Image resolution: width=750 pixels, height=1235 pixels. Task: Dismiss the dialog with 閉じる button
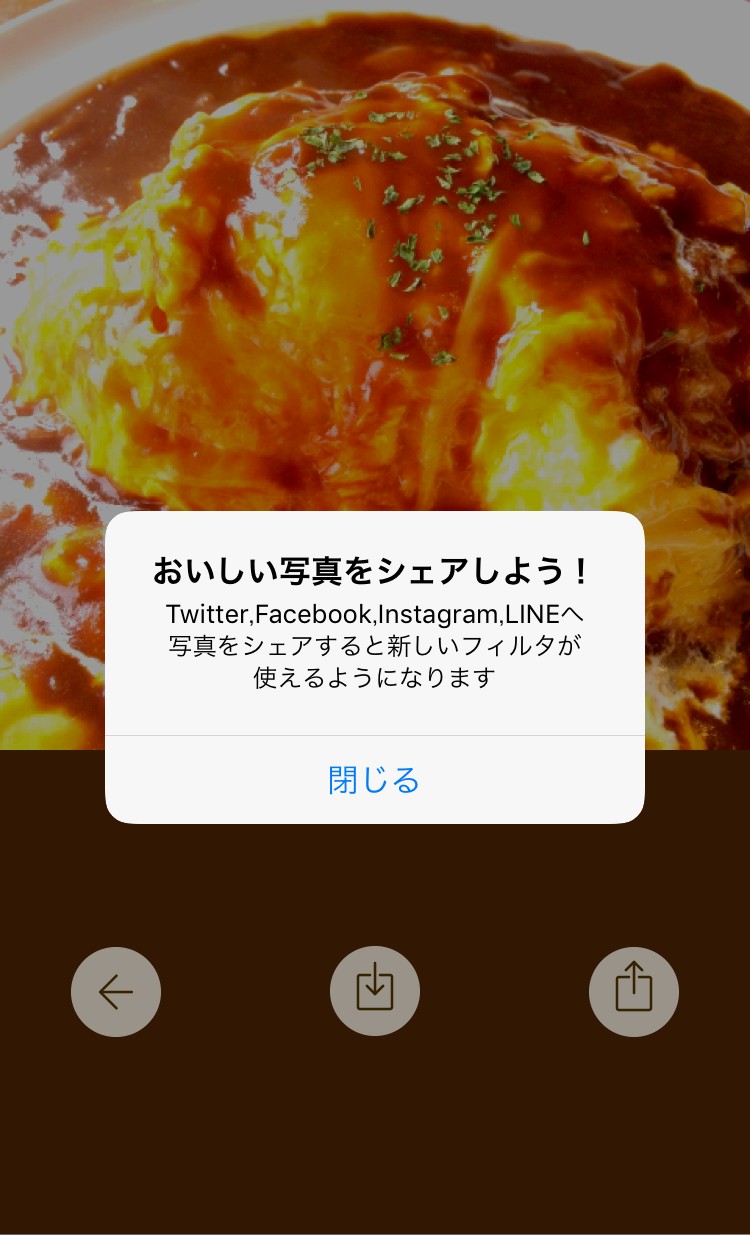pyautogui.click(x=374, y=780)
